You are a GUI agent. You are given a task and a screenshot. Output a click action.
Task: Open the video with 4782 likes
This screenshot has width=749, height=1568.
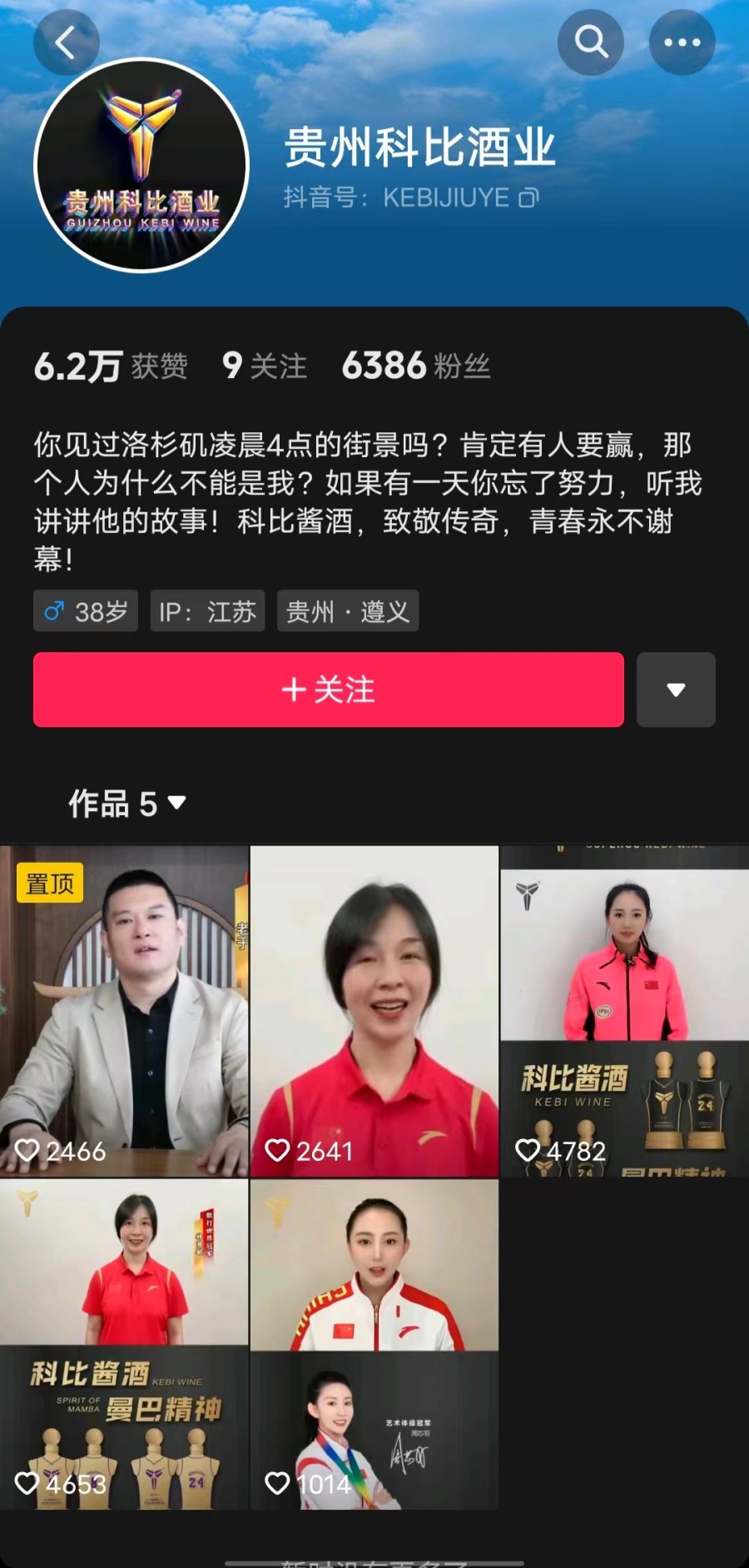coord(624,1011)
